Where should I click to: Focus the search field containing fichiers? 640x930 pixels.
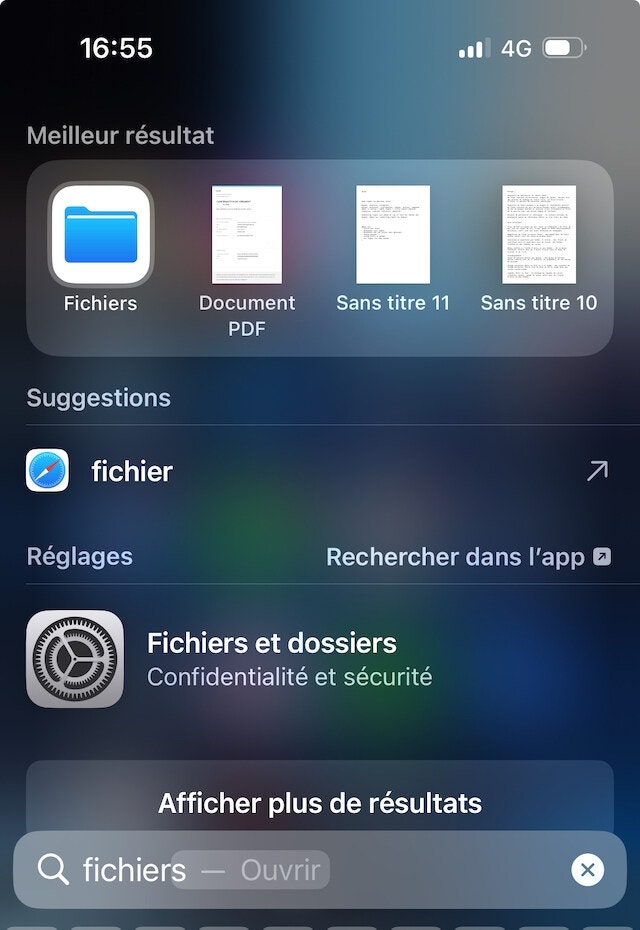[300, 870]
